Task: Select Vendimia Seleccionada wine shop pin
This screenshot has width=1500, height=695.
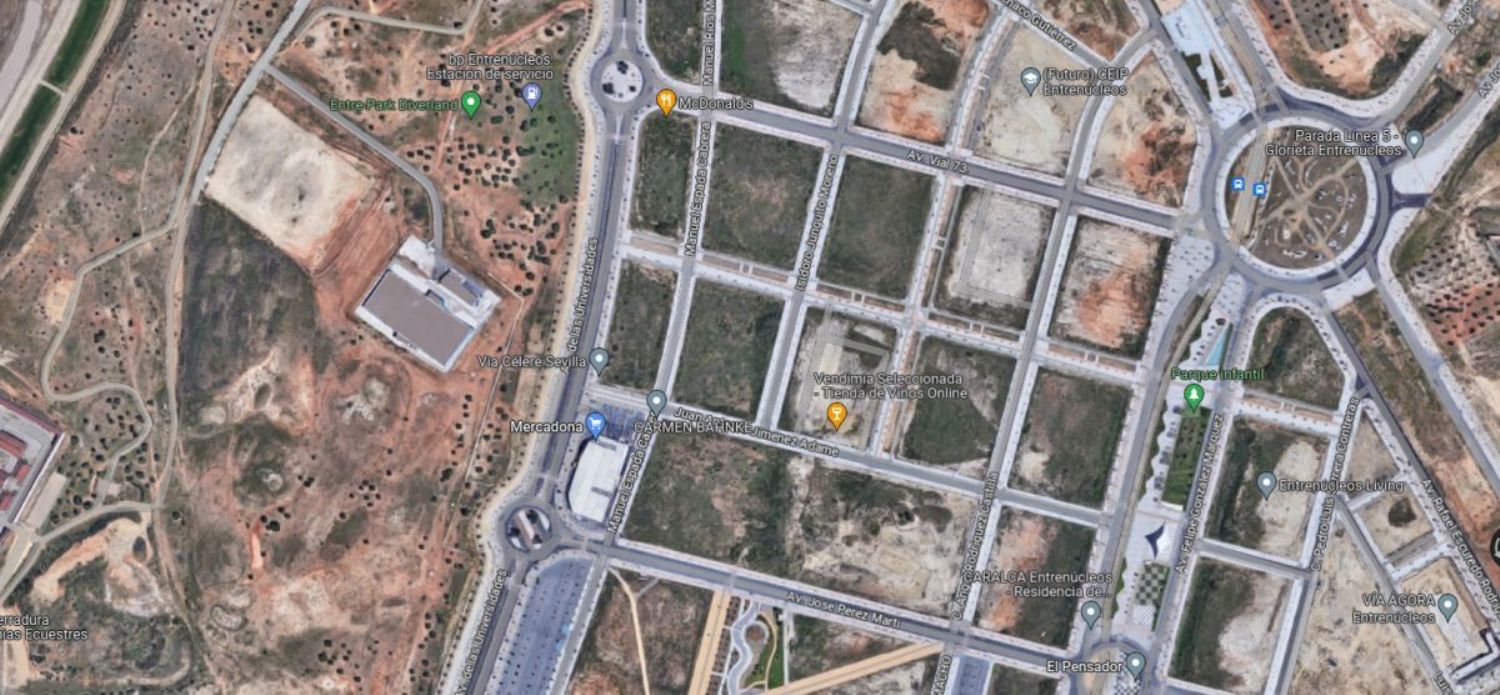Action: tap(837, 414)
